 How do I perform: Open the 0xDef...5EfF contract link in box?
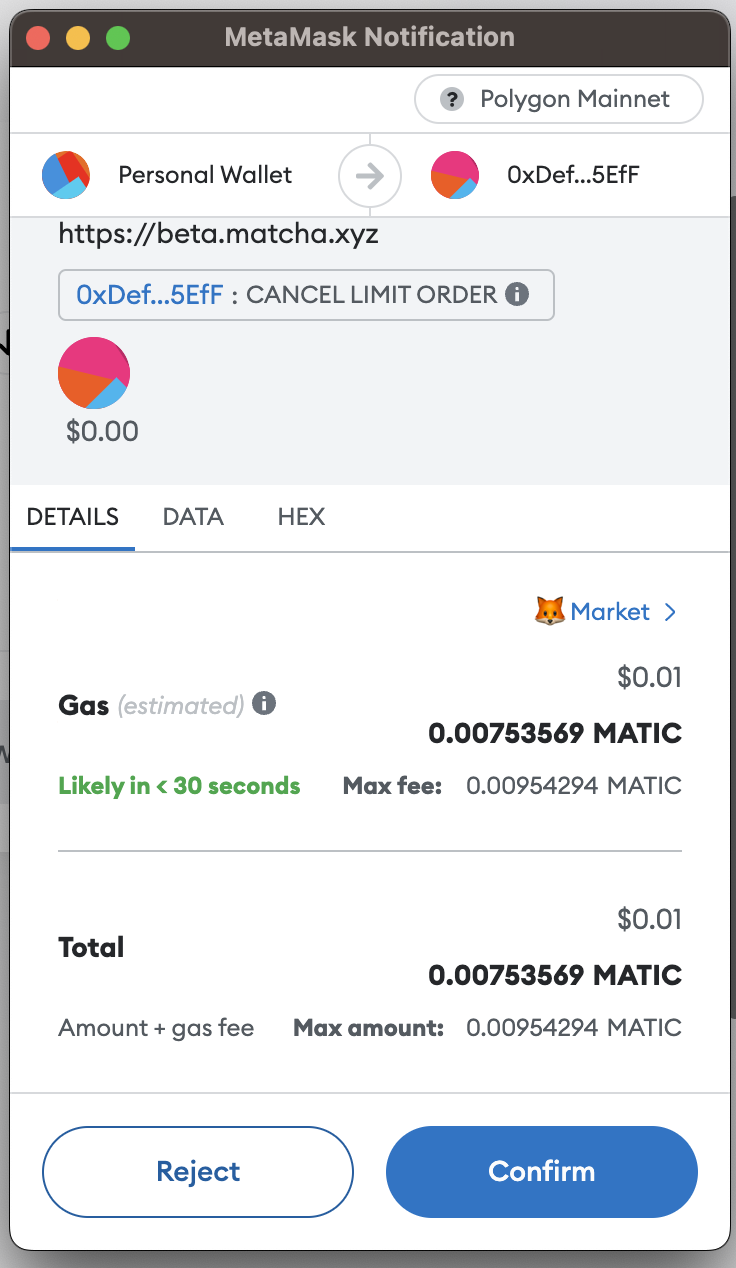tap(149, 295)
